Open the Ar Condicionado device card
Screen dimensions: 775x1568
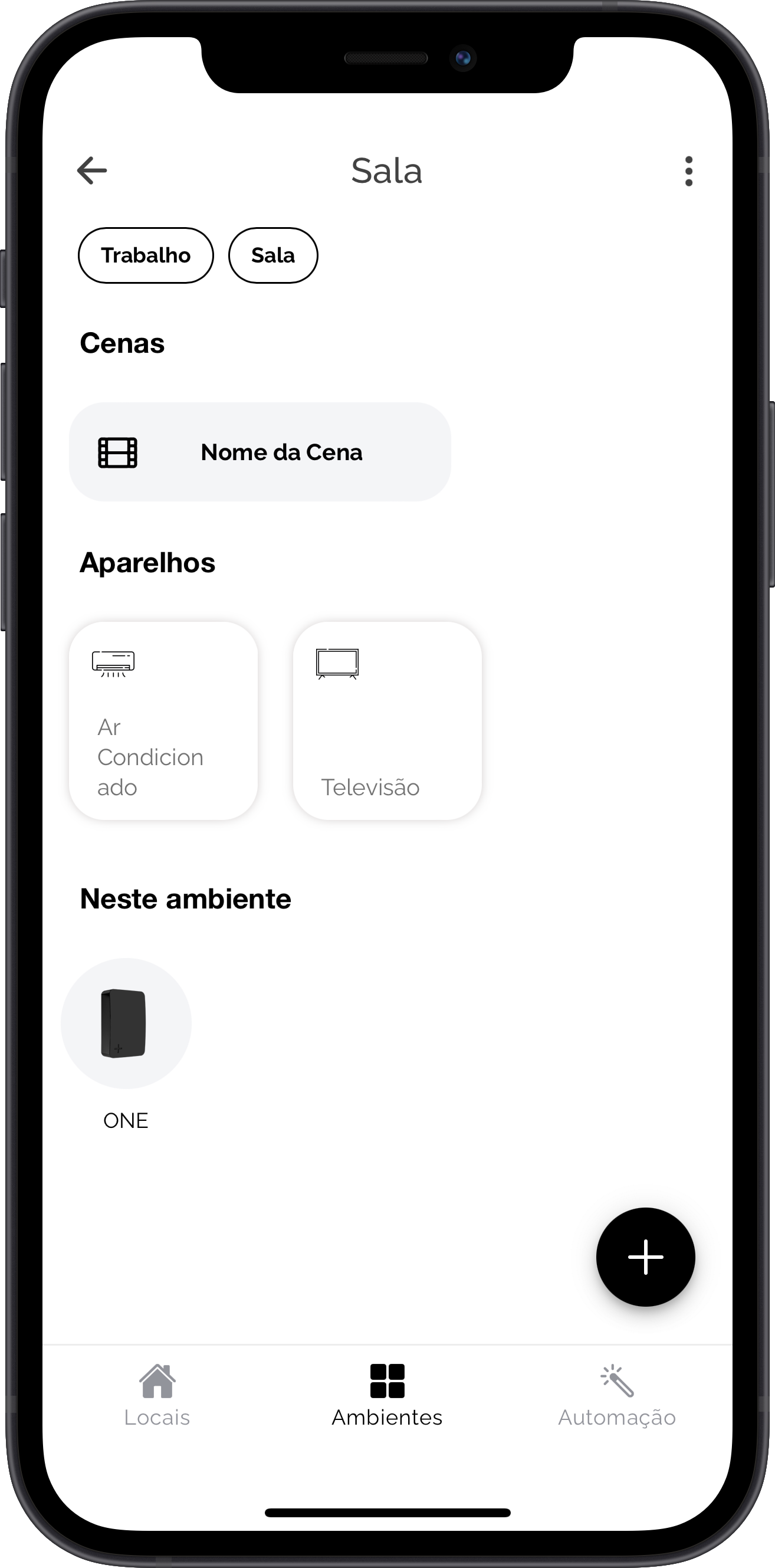tap(163, 721)
